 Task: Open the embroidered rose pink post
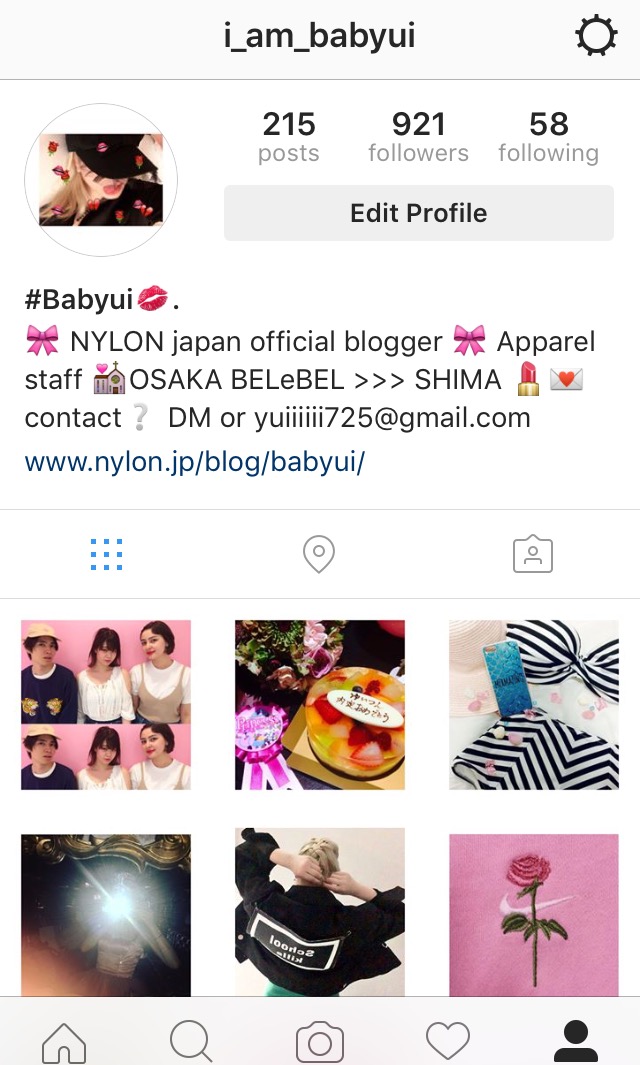[x=533, y=912]
